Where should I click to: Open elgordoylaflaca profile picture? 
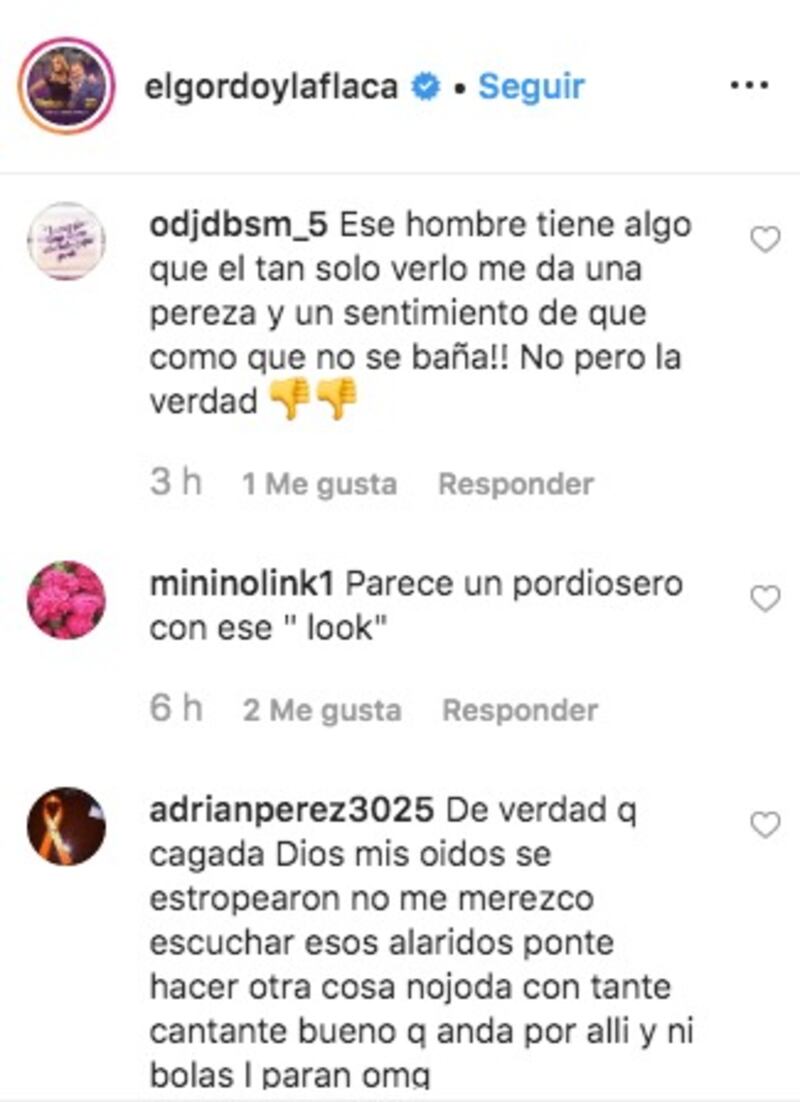tap(66, 87)
